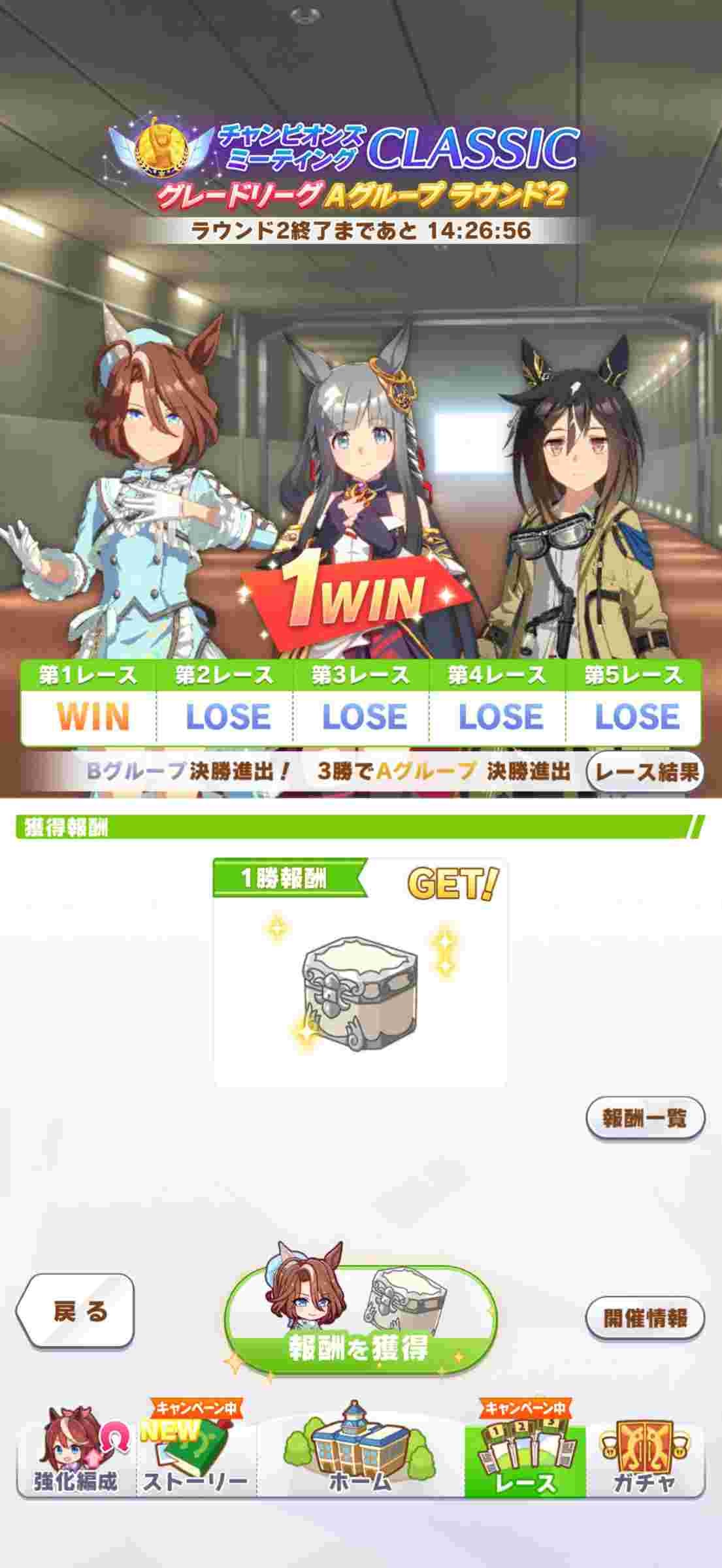
Task: Go back with the 戻る button
Action: [x=76, y=1311]
